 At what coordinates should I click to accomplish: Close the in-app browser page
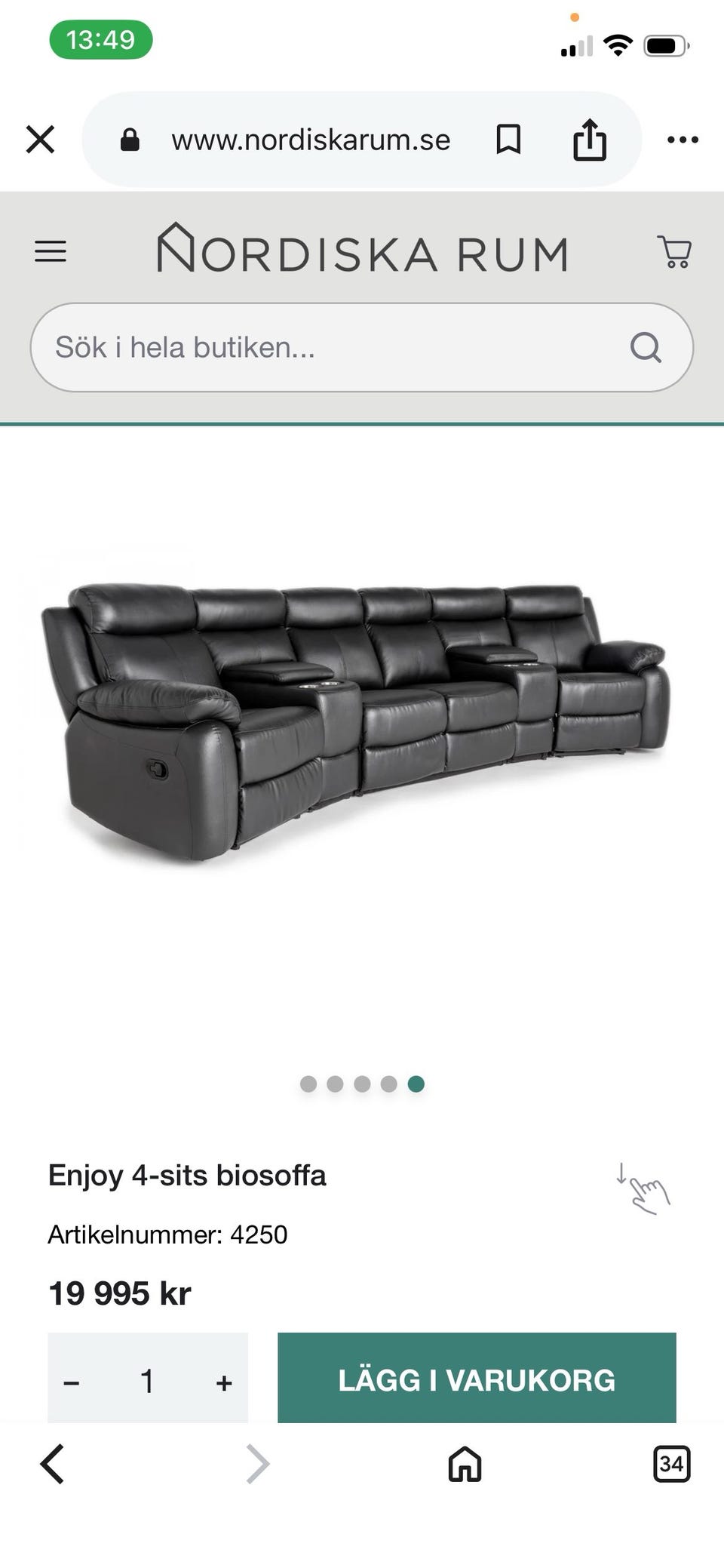coord(40,140)
